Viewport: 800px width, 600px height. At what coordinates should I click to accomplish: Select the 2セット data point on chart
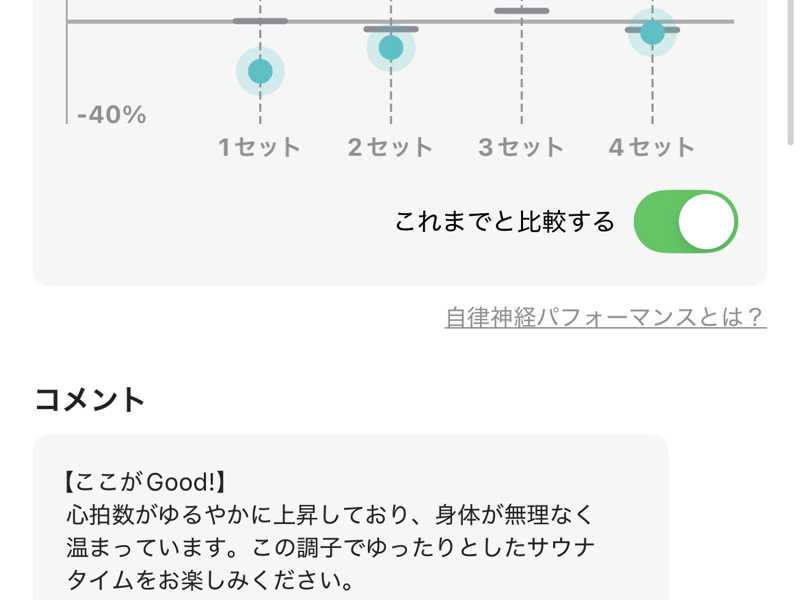pyautogui.click(x=391, y=48)
